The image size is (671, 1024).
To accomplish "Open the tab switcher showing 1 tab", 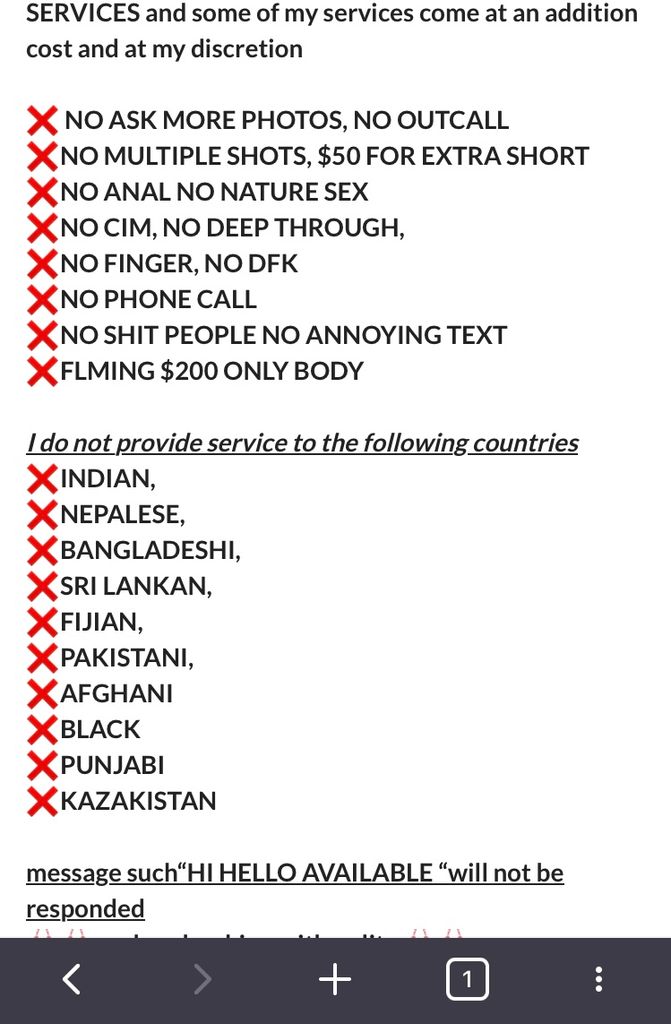I will tap(467, 980).
